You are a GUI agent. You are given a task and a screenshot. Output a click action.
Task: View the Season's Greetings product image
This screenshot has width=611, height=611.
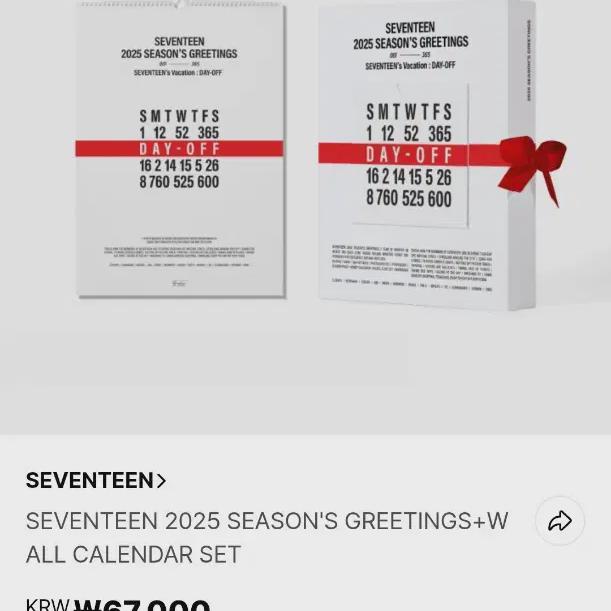306,217
